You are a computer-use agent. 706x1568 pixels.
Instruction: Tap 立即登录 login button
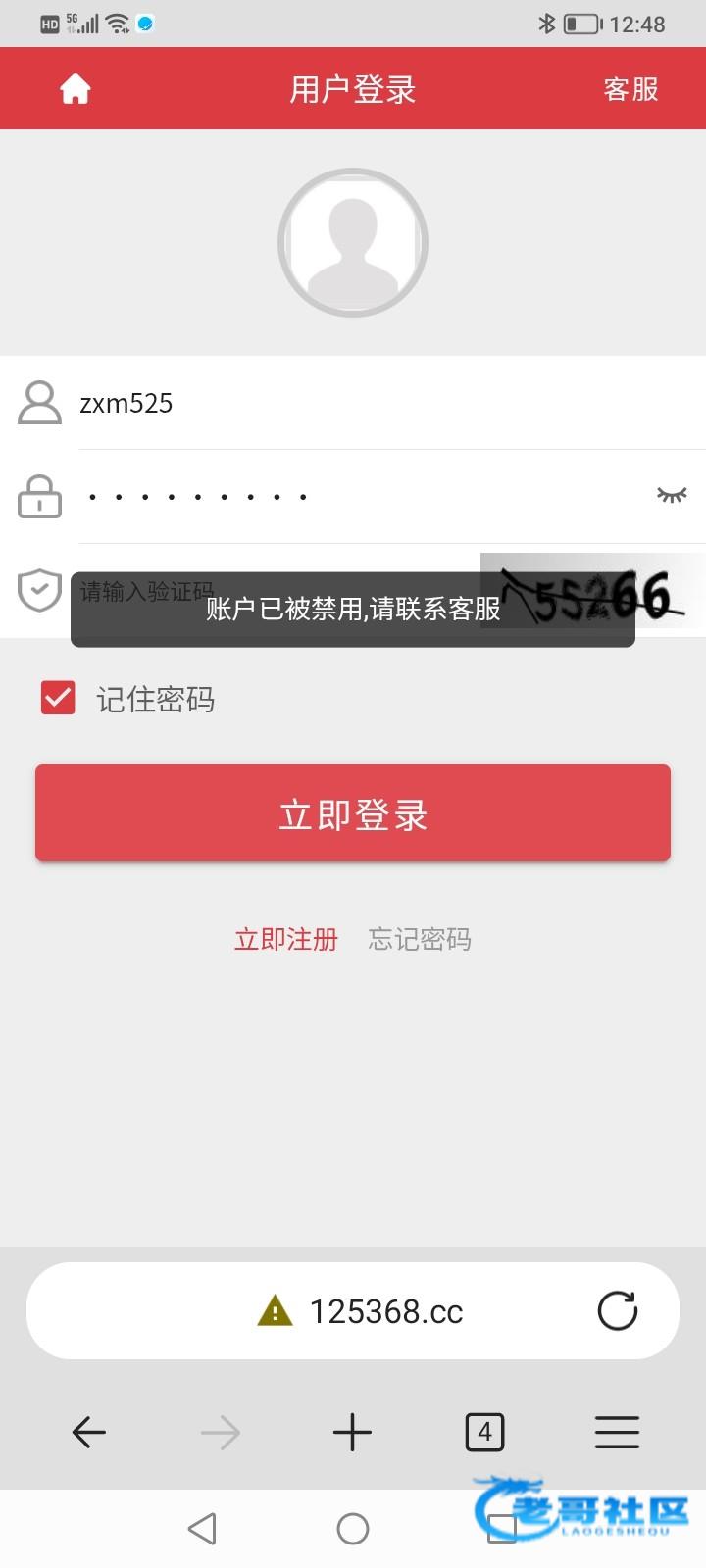pyautogui.click(x=353, y=813)
